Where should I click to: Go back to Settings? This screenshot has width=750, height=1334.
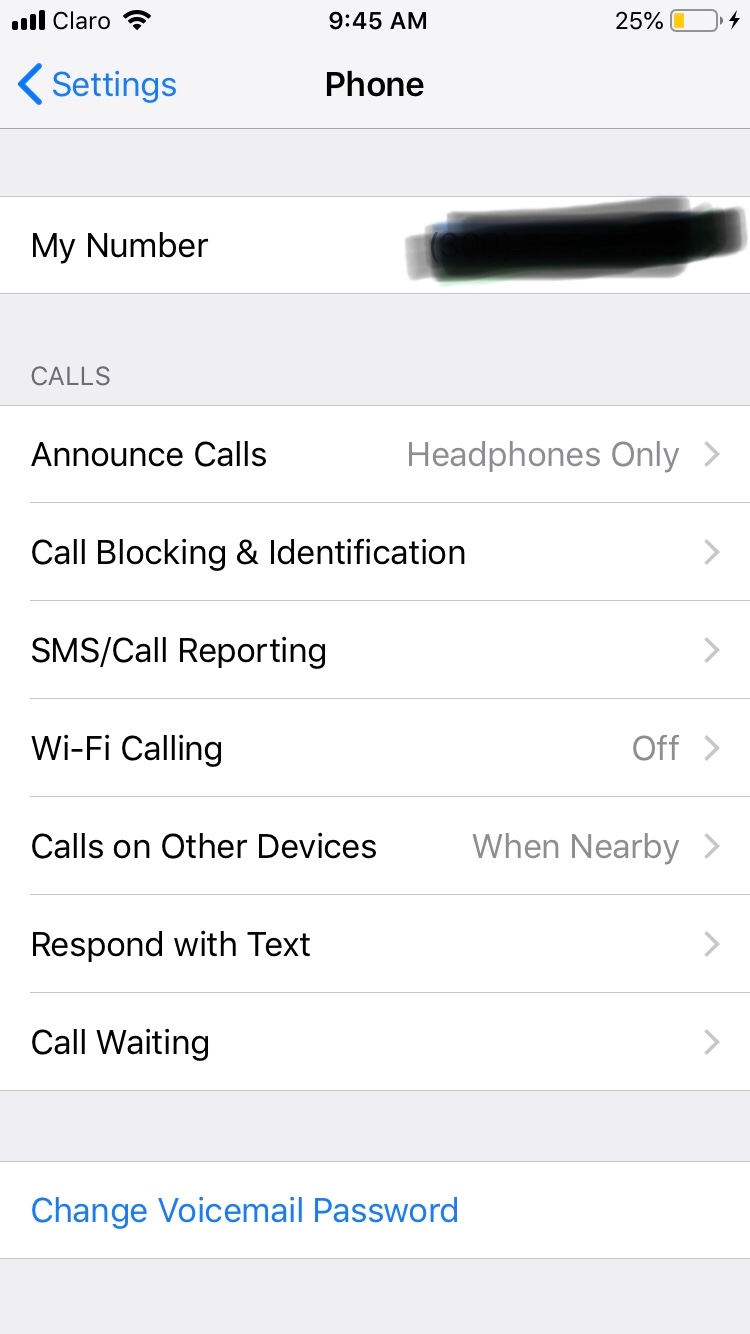[x=97, y=85]
